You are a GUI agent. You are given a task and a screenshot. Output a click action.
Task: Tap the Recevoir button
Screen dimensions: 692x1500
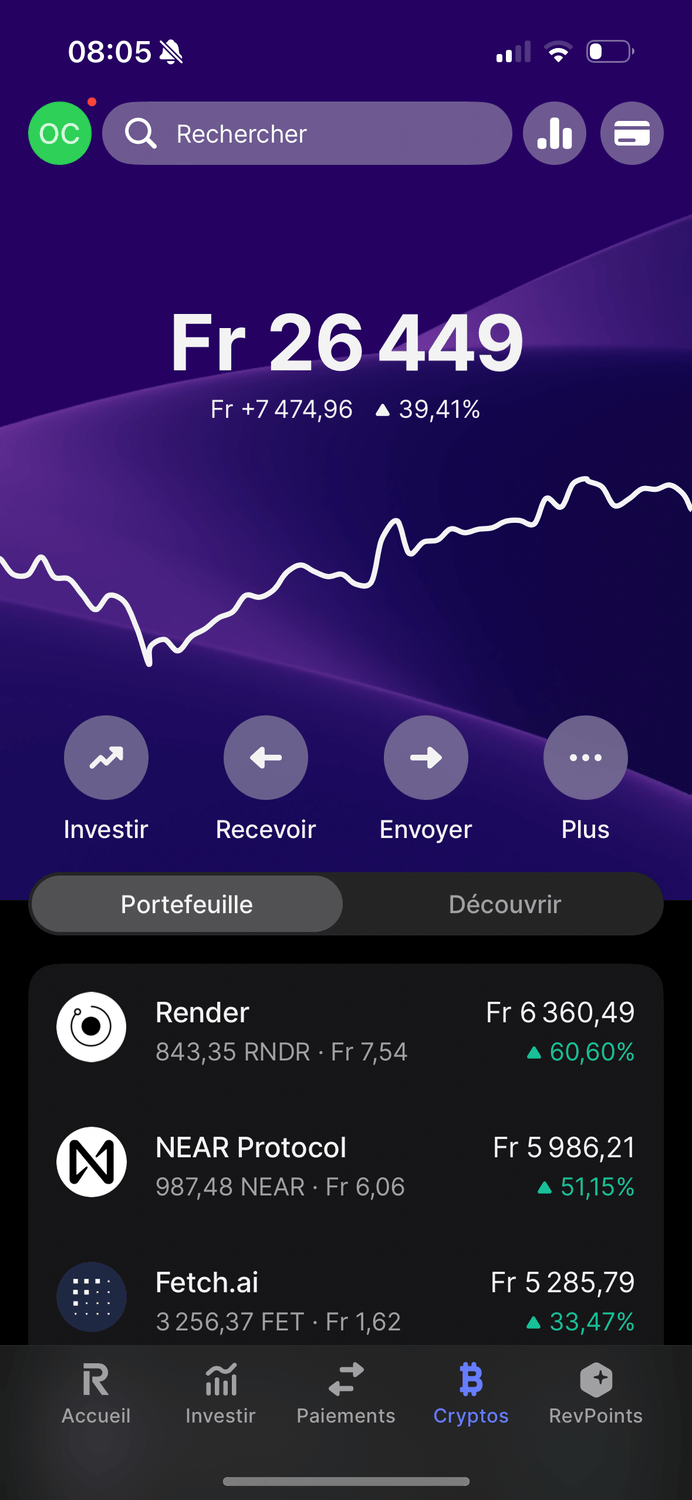[266, 758]
